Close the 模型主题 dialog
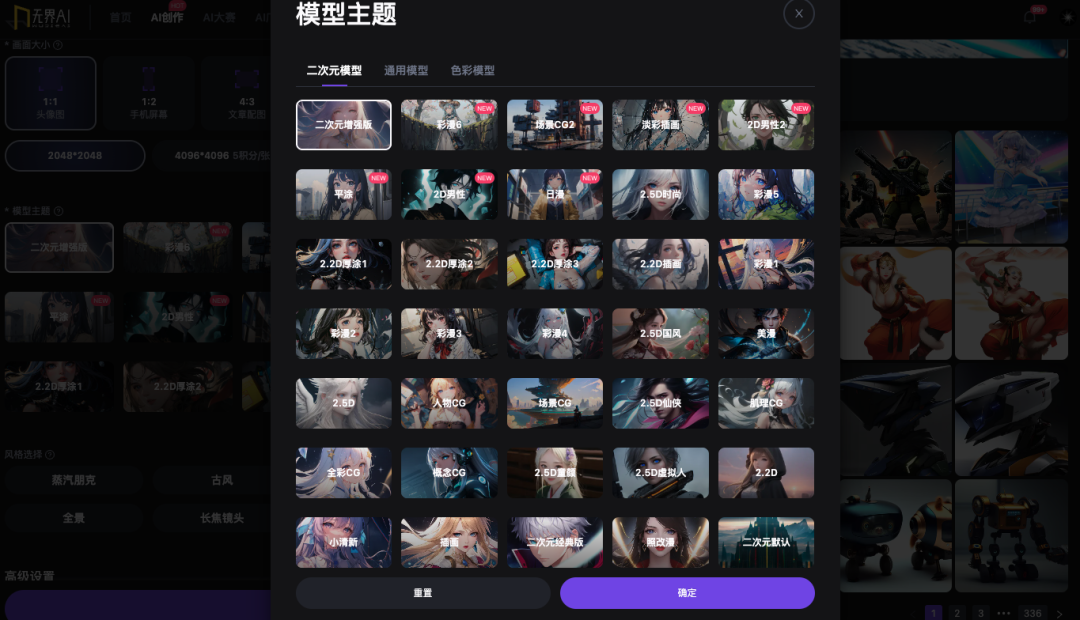Image resolution: width=1080 pixels, height=620 pixels. (x=798, y=14)
